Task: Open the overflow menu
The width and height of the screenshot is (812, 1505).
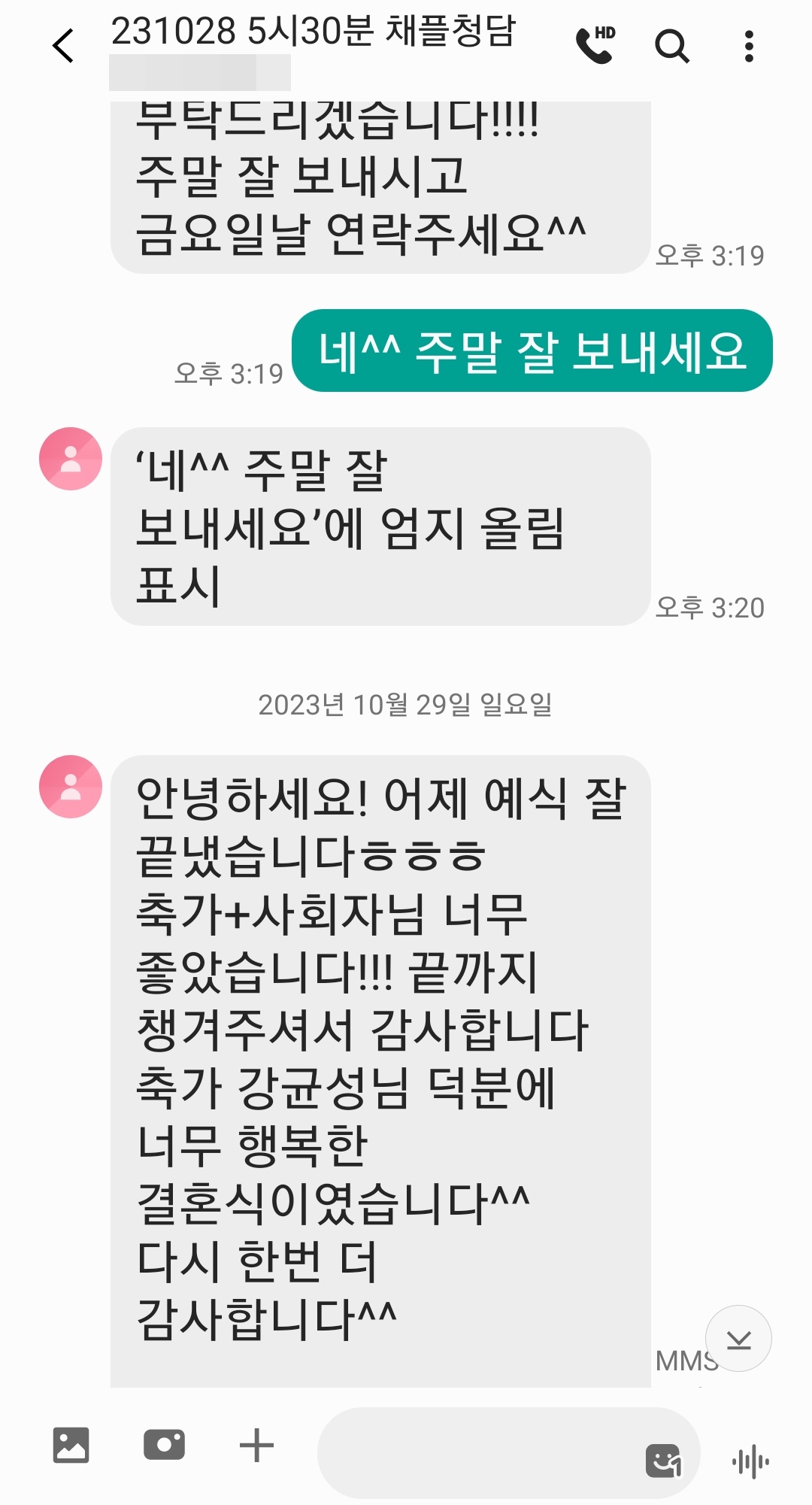Action: 748,46
